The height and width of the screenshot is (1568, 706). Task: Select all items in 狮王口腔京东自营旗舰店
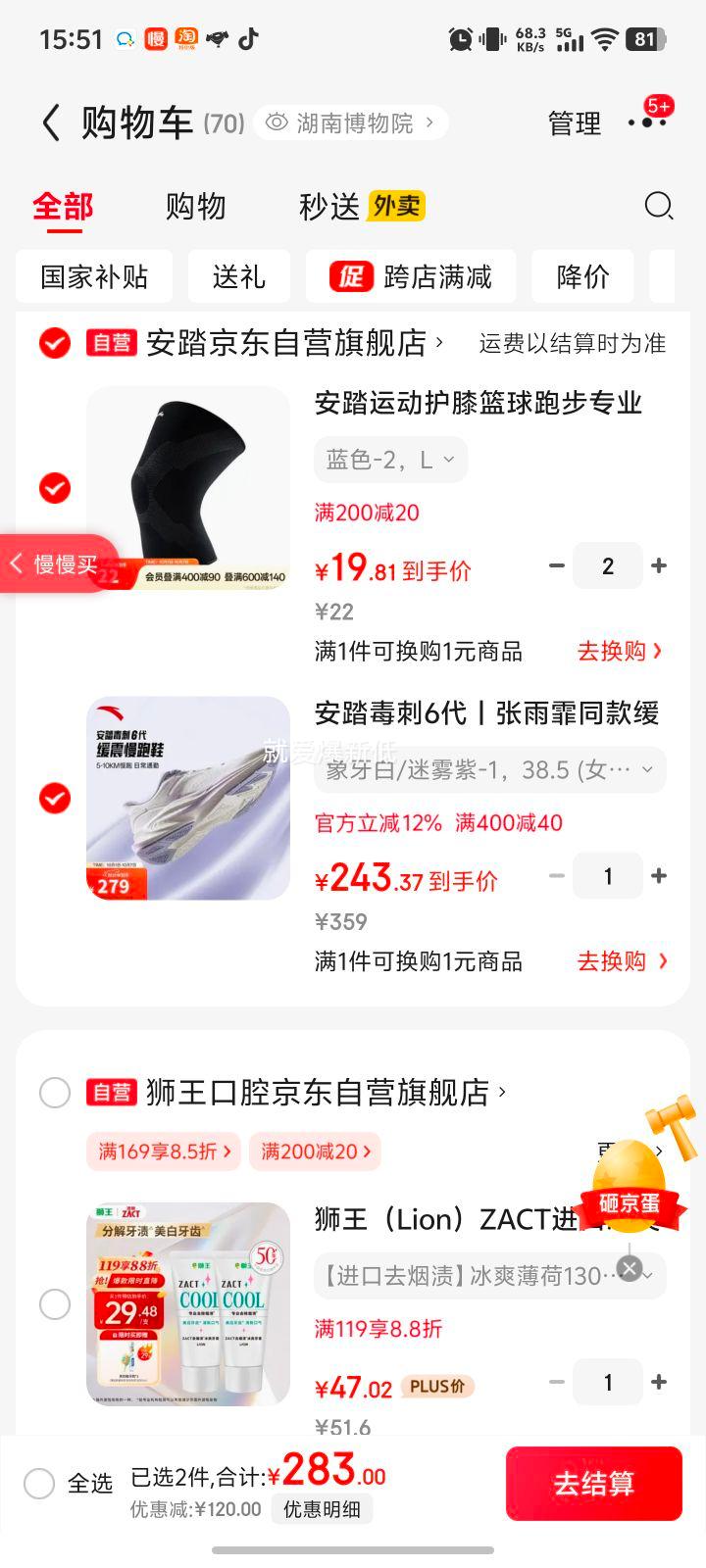click(55, 1092)
